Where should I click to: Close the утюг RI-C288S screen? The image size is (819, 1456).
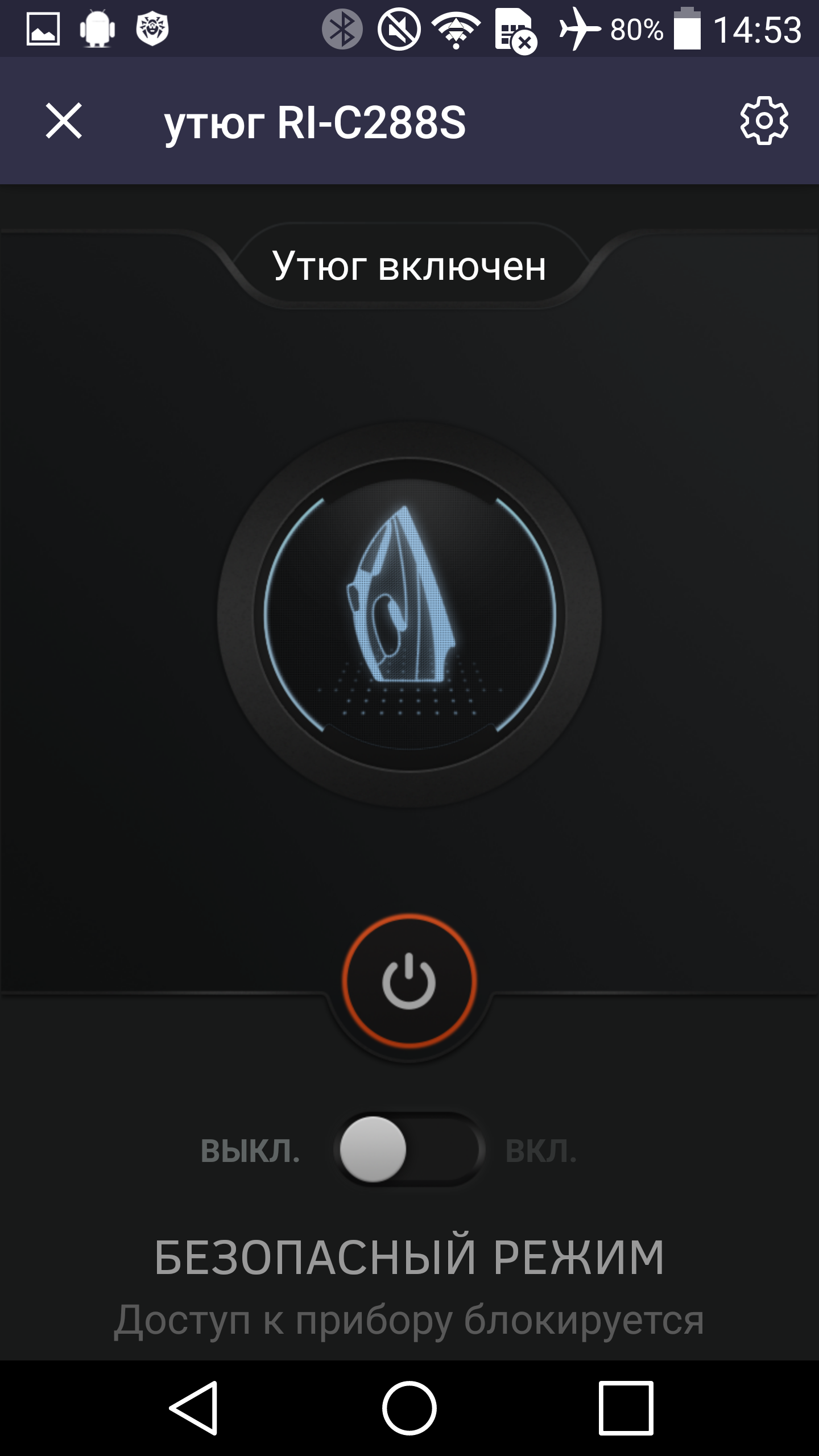click(64, 121)
